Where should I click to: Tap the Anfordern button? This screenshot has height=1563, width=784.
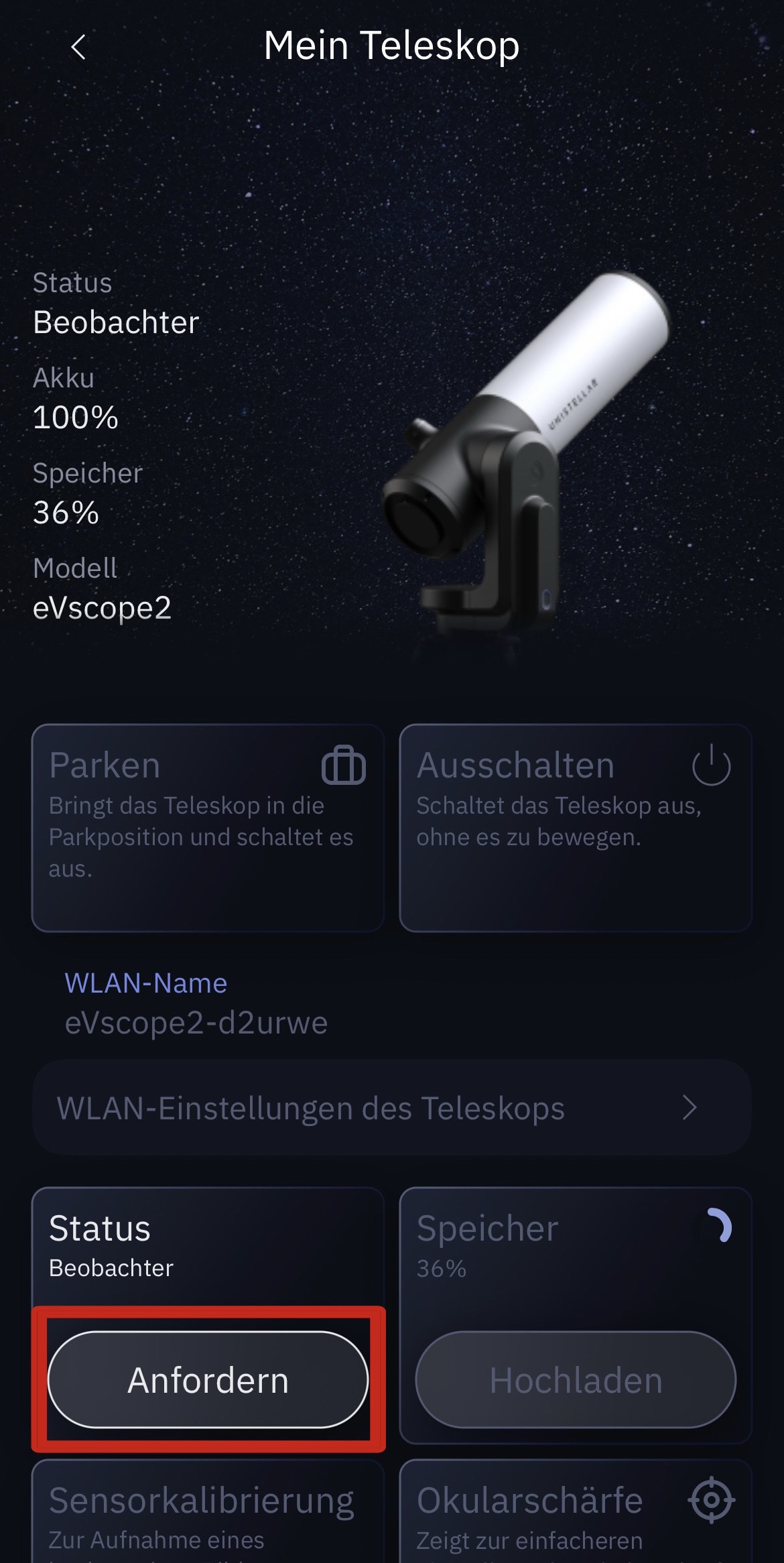click(208, 1380)
